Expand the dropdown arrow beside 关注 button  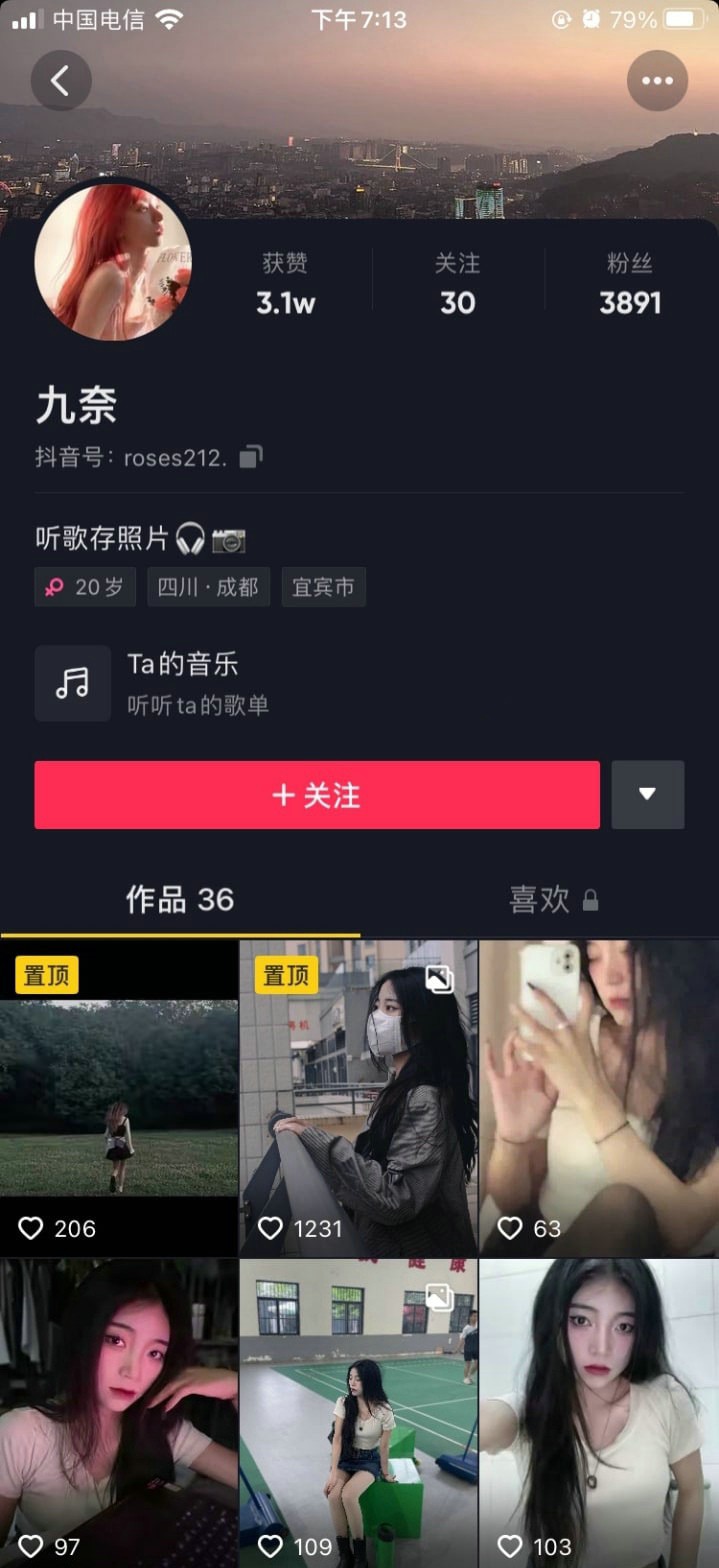tap(647, 795)
